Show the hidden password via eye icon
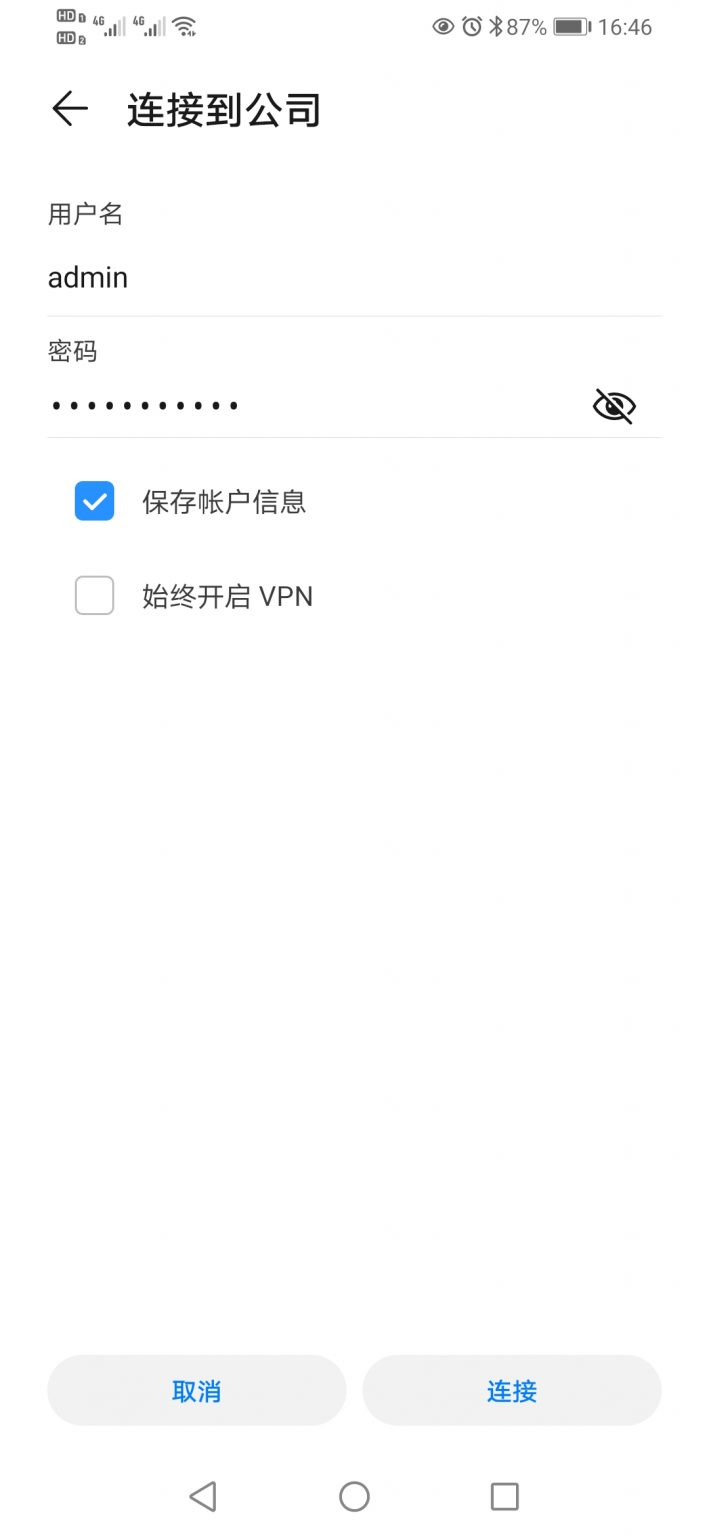The width and height of the screenshot is (709, 1536). click(614, 406)
